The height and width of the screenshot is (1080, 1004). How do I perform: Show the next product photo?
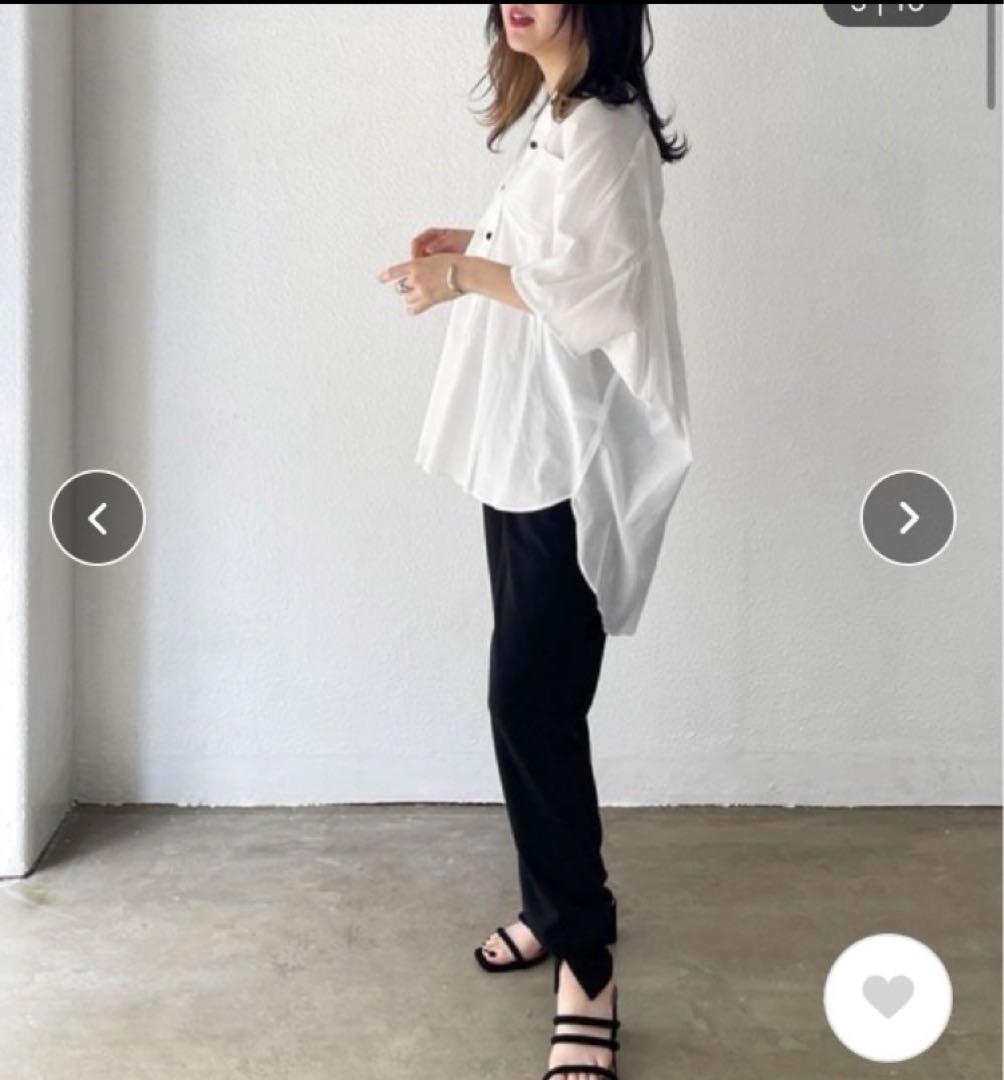click(907, 518)
